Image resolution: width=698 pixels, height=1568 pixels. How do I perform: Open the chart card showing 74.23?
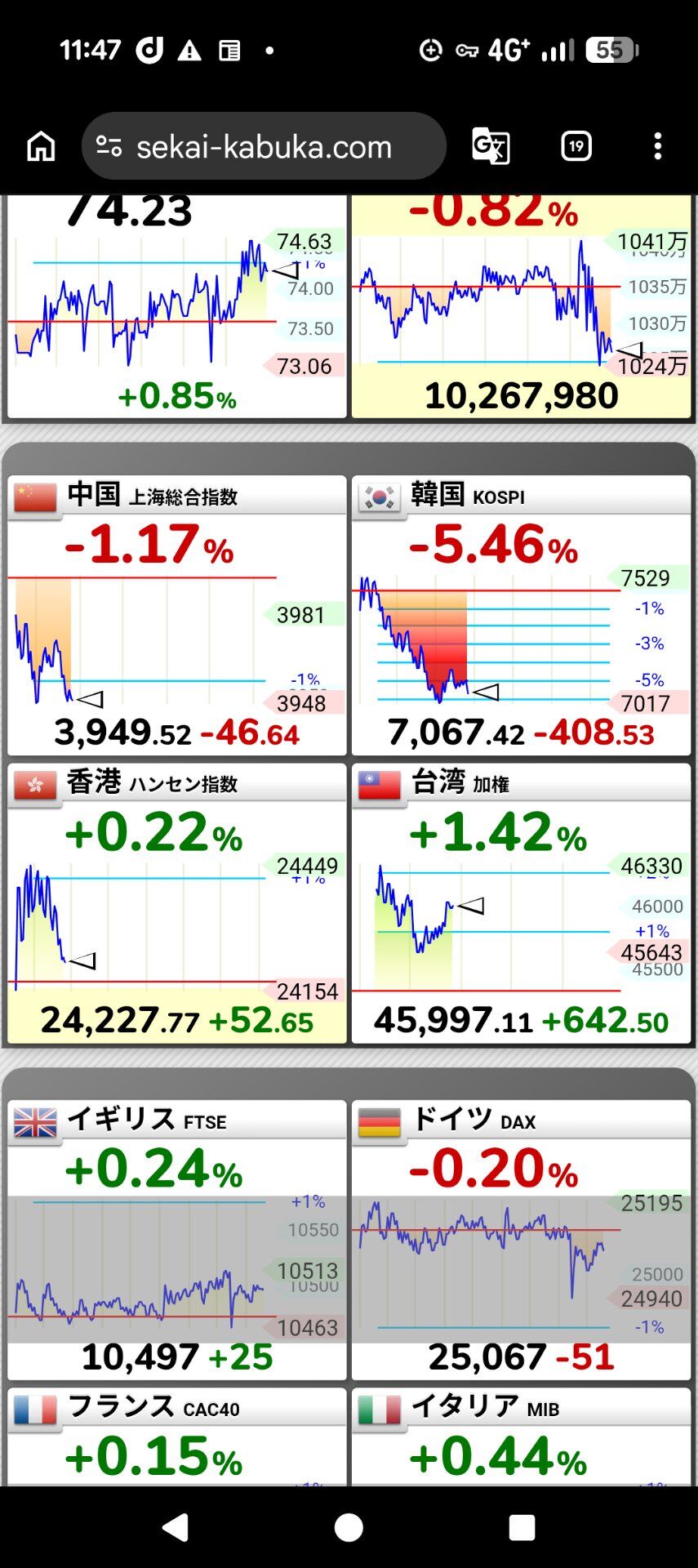pyautogui.click(x=177, y=306)
